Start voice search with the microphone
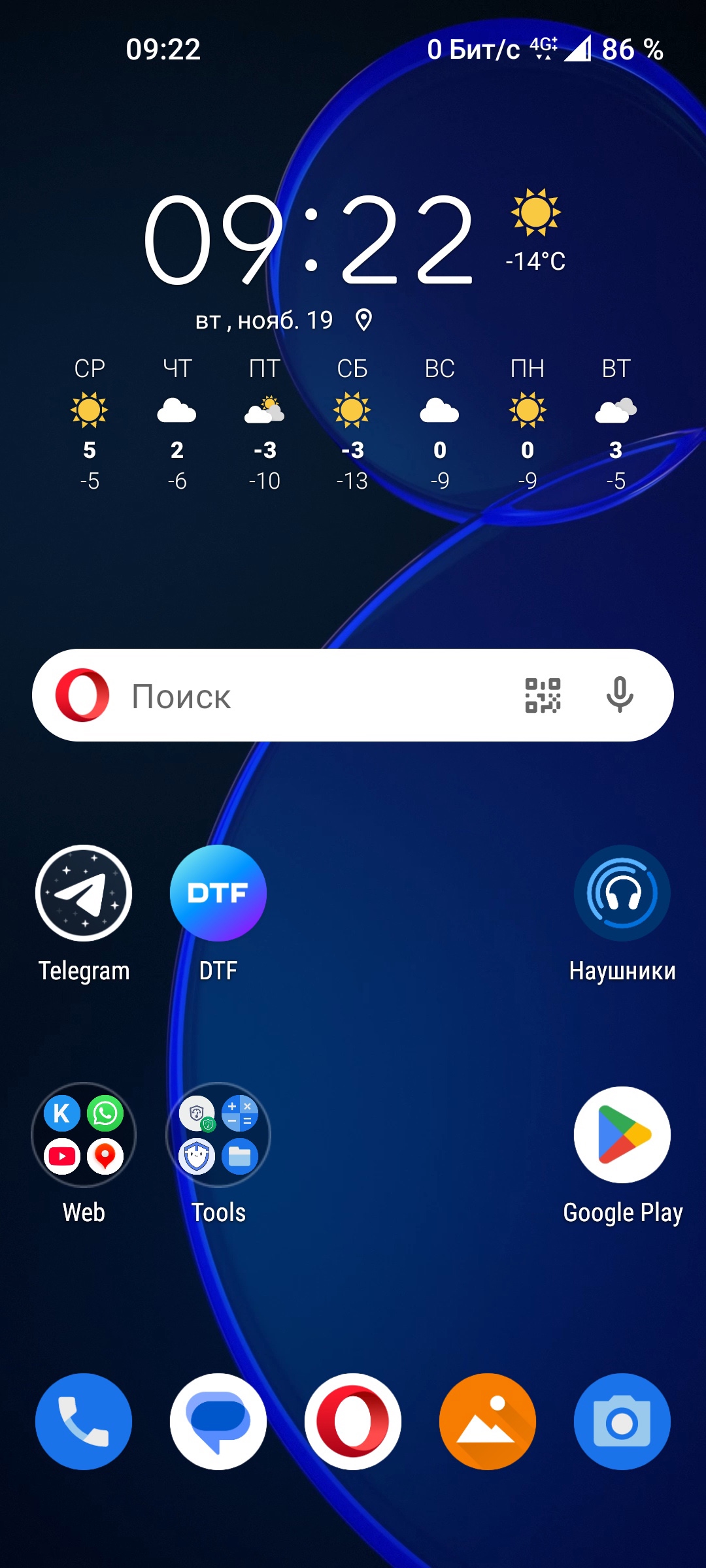 tap(619, 695)
